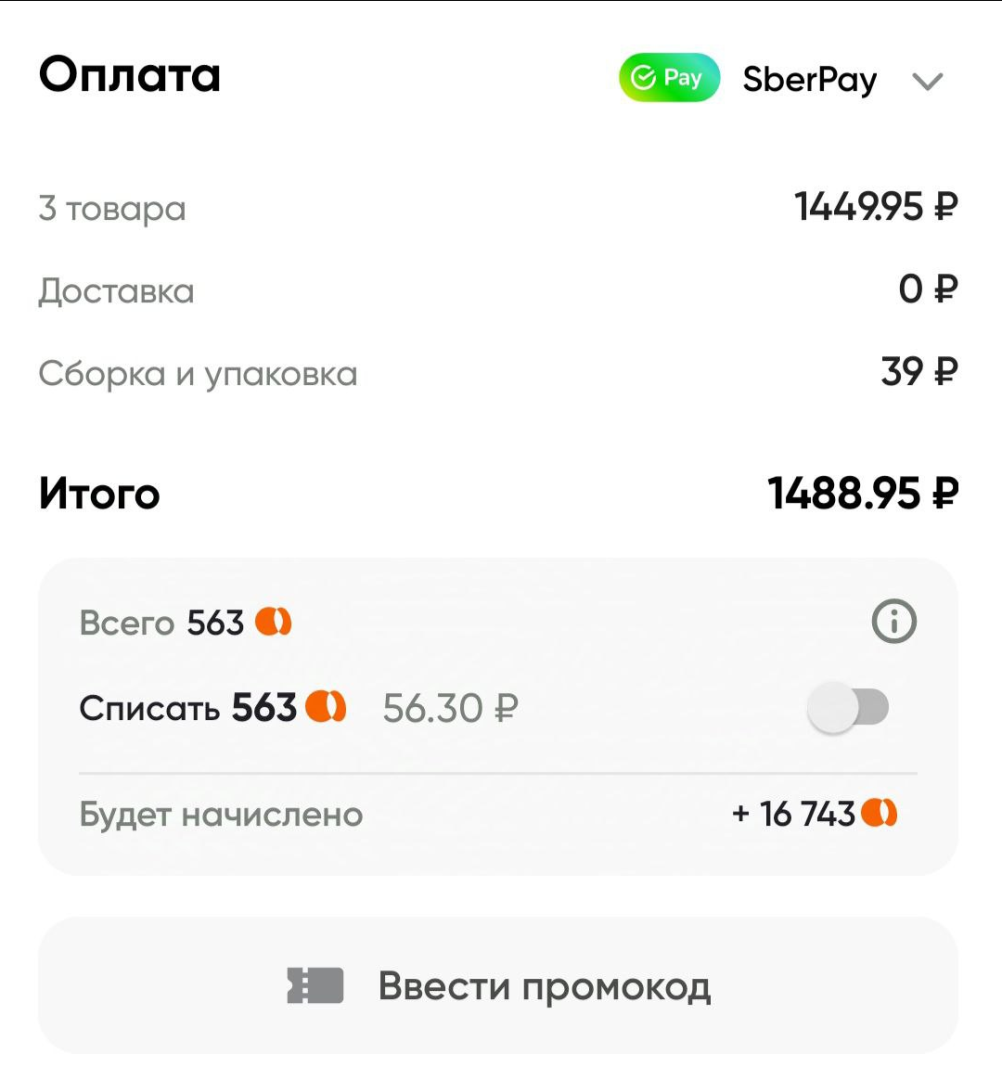Select the "Оплата" heading
The image size is (1002, 1080).
(x=130, y=77)
